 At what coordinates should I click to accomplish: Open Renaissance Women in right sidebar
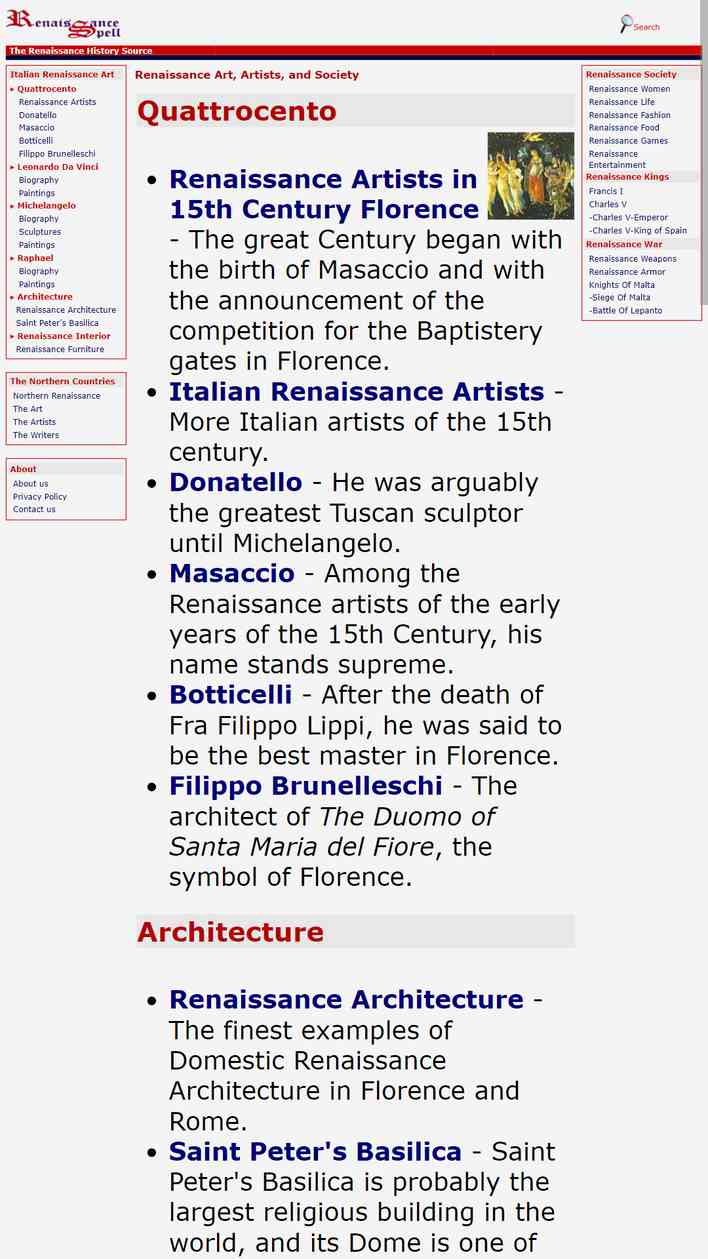(629, 89)
